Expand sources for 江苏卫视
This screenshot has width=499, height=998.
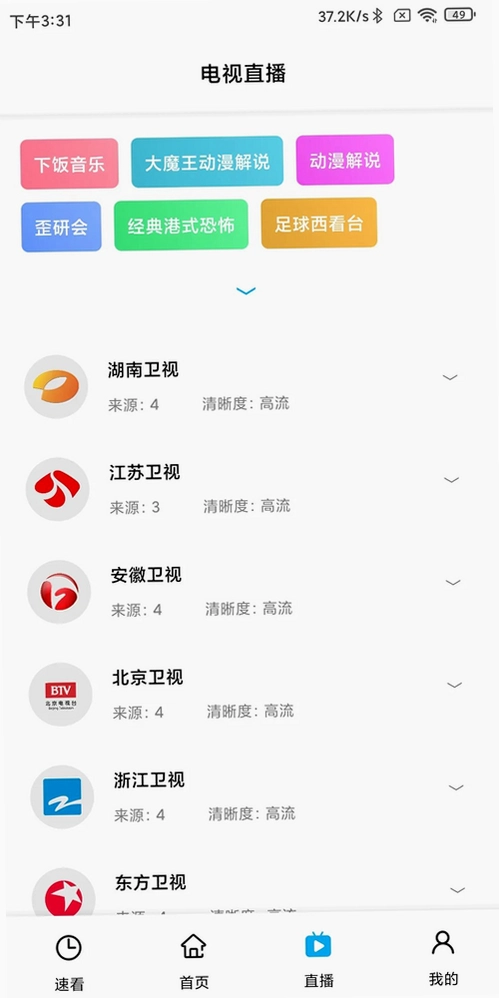coord(451,480)
